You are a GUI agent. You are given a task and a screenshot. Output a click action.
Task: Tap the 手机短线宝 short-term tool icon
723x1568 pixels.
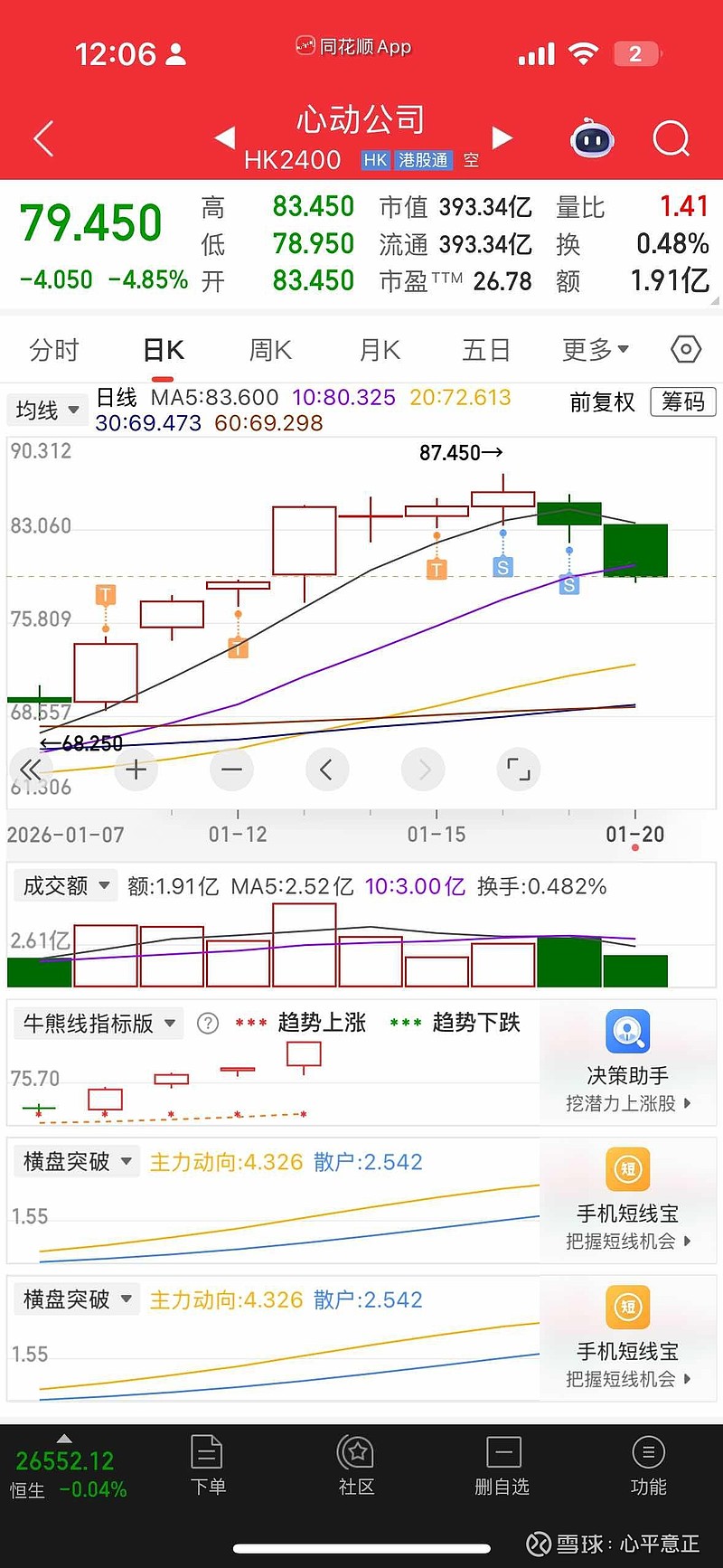[x=627, y=1169]
